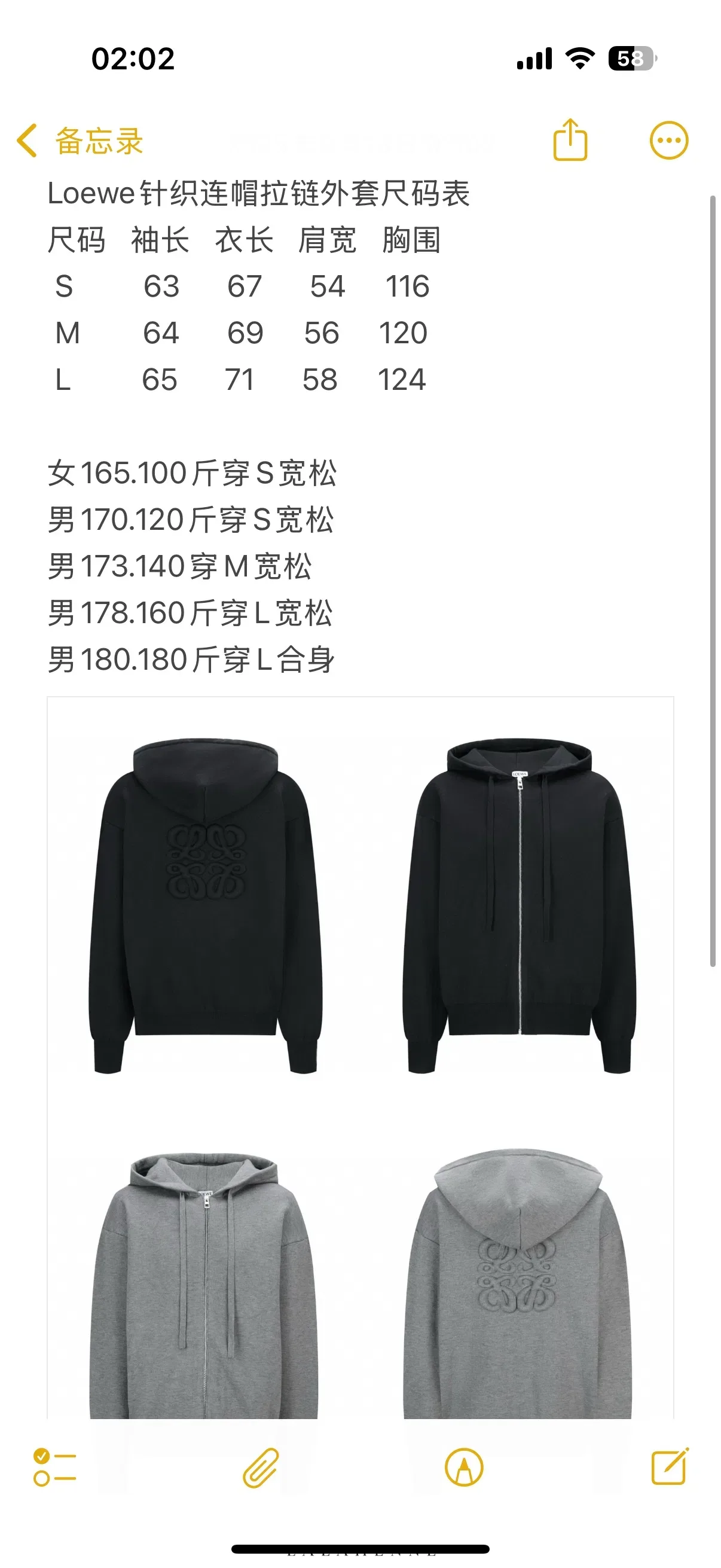Add a checklist to the note
The image size is (721, 1568).
pos(55,1468)
